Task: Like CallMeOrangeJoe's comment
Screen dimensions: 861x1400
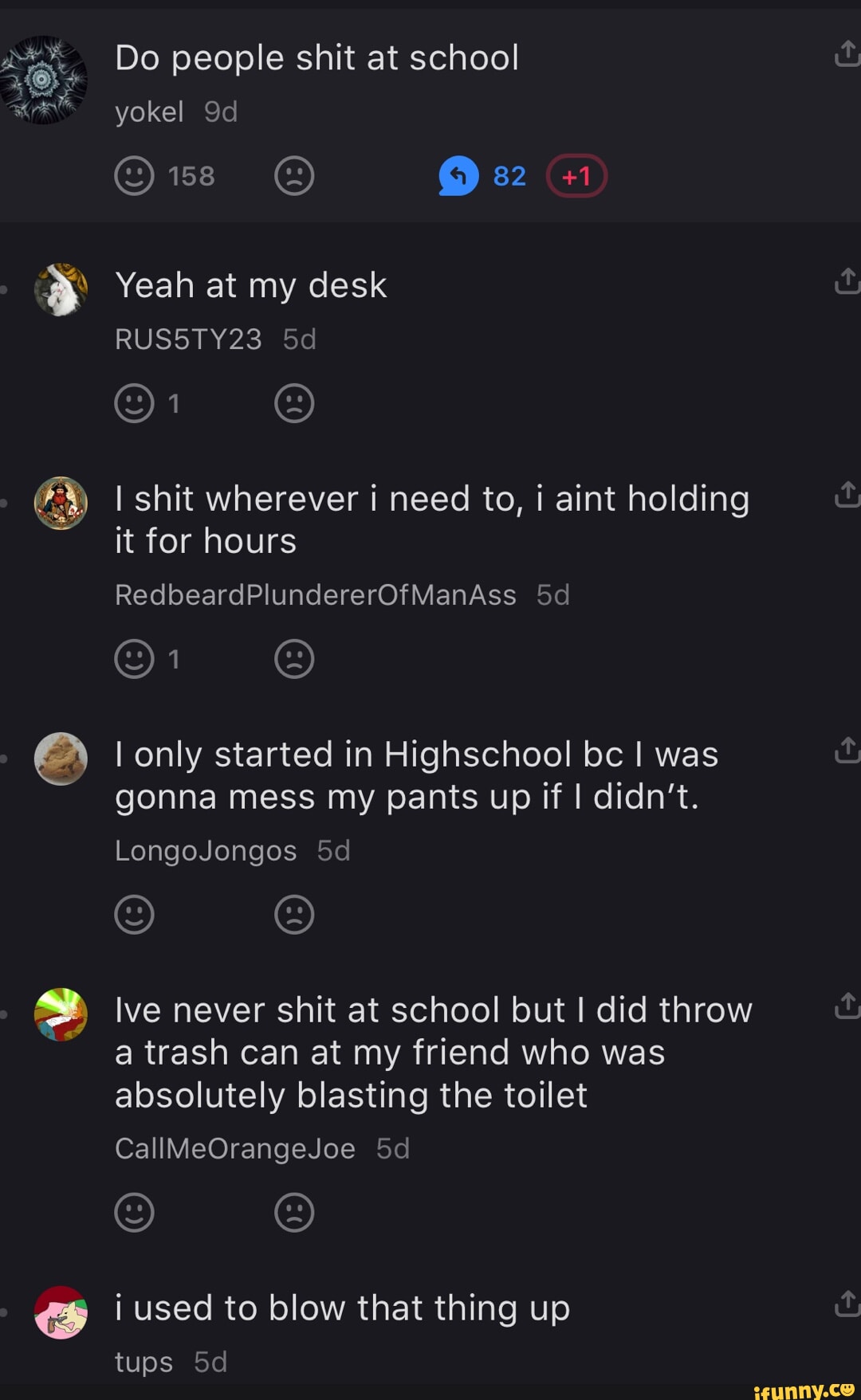Action: point(134,1212)
